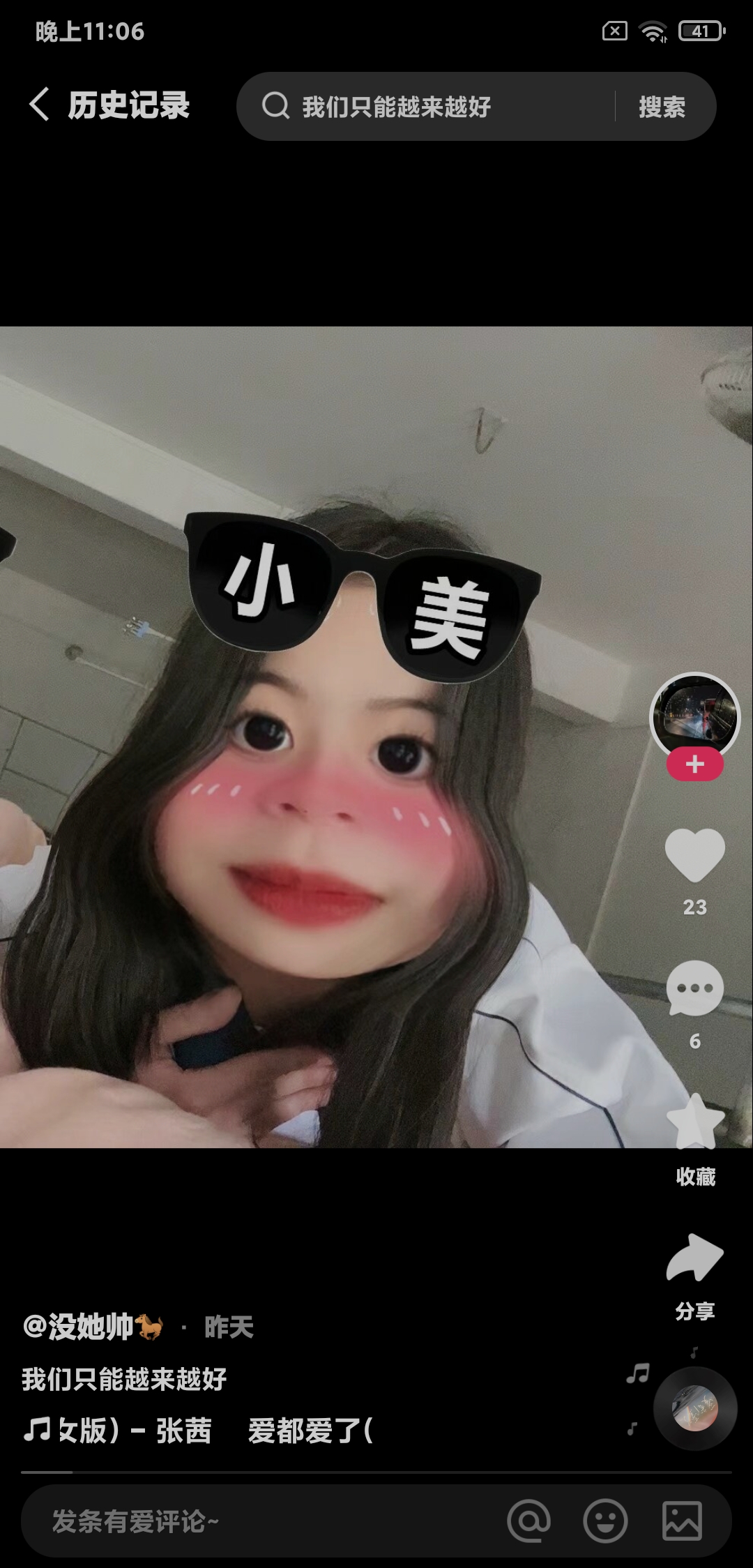The height and width of the screenshot is (1568, 753).
Task: Go back using the arrow beside 历史记录
Action: point(40,105)
